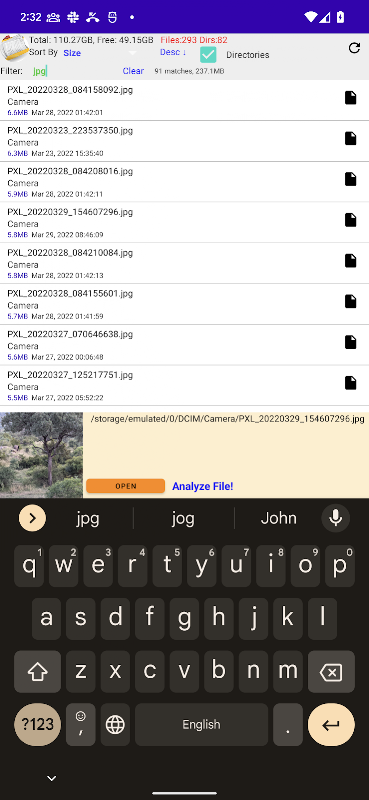
Task: Uncheck the Directories checkbox
Action: click(208, 55)
